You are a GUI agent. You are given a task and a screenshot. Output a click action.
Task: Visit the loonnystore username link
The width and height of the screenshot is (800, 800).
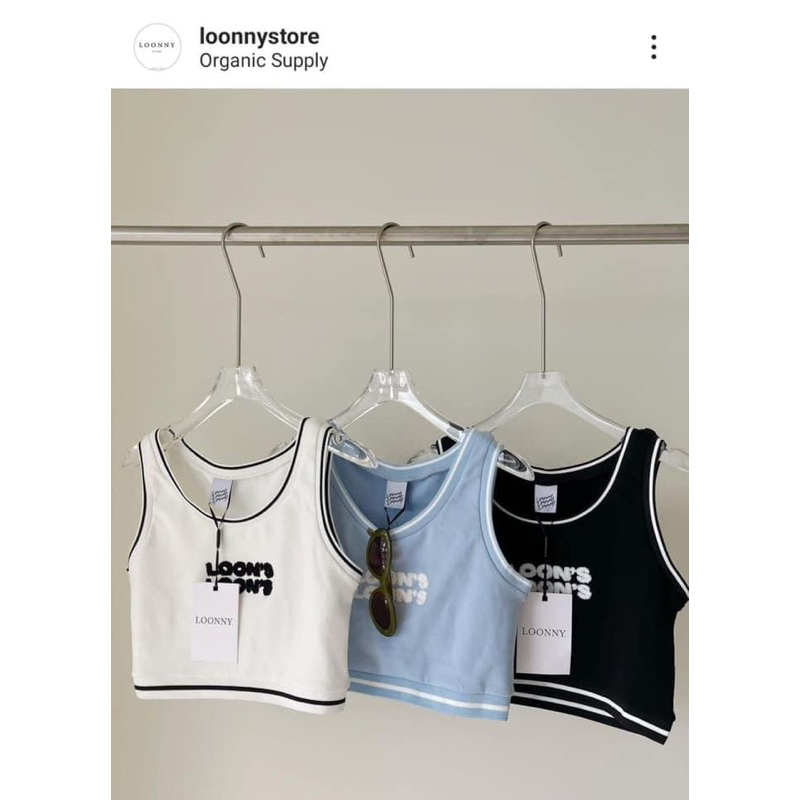click(259, 36)
